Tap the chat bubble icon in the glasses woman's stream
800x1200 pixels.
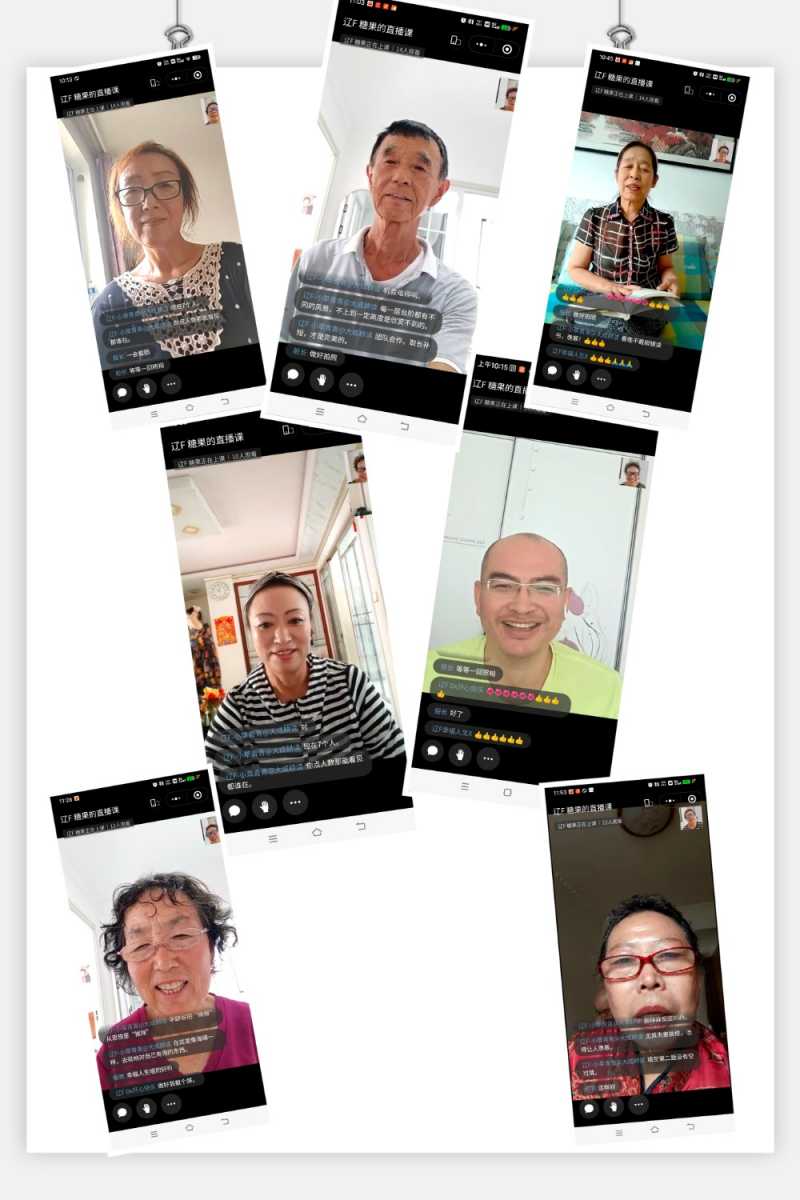pyautogui.click(x=121, y=391)
